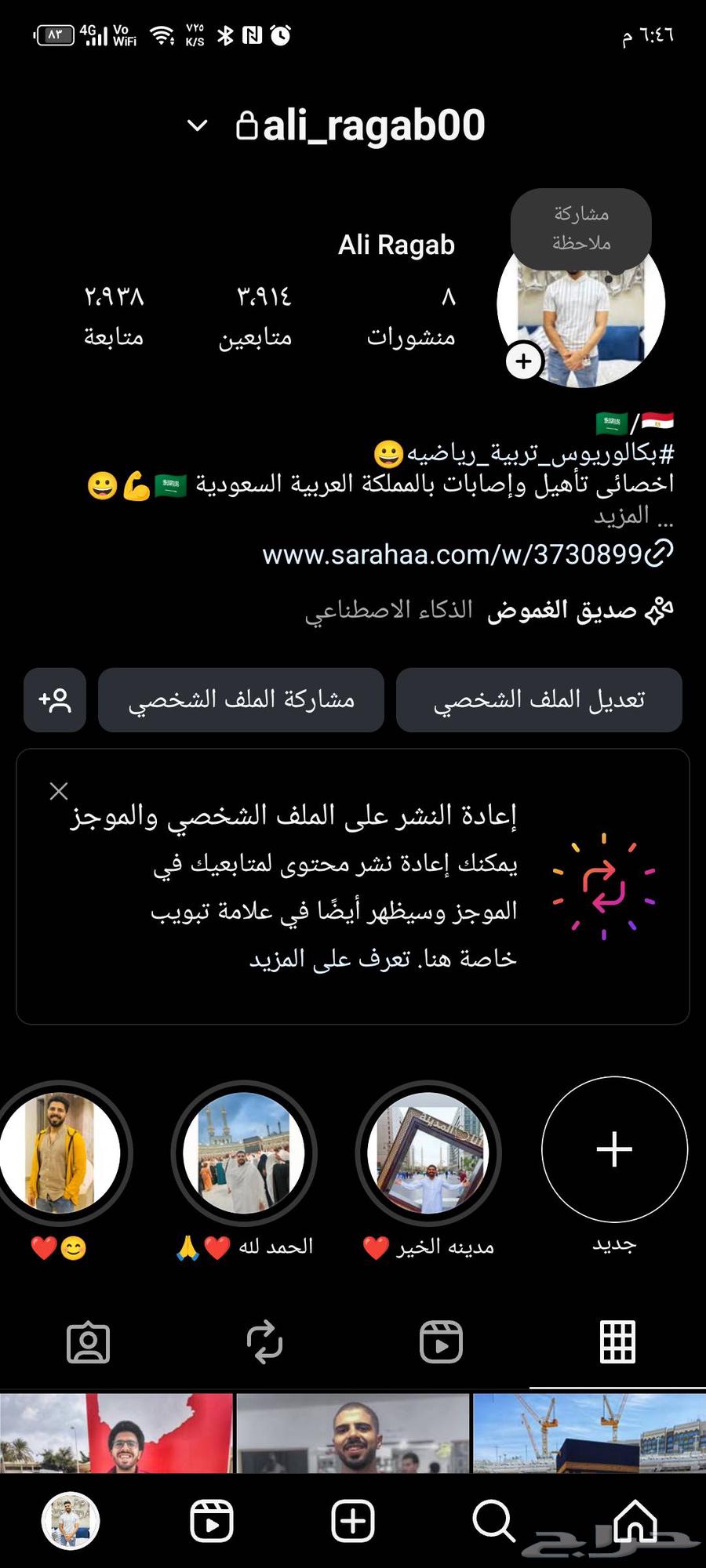706x1568 pixels.
Task: Tap تعديل الملف الشخصي button
Action: click(x=539, y=700)
